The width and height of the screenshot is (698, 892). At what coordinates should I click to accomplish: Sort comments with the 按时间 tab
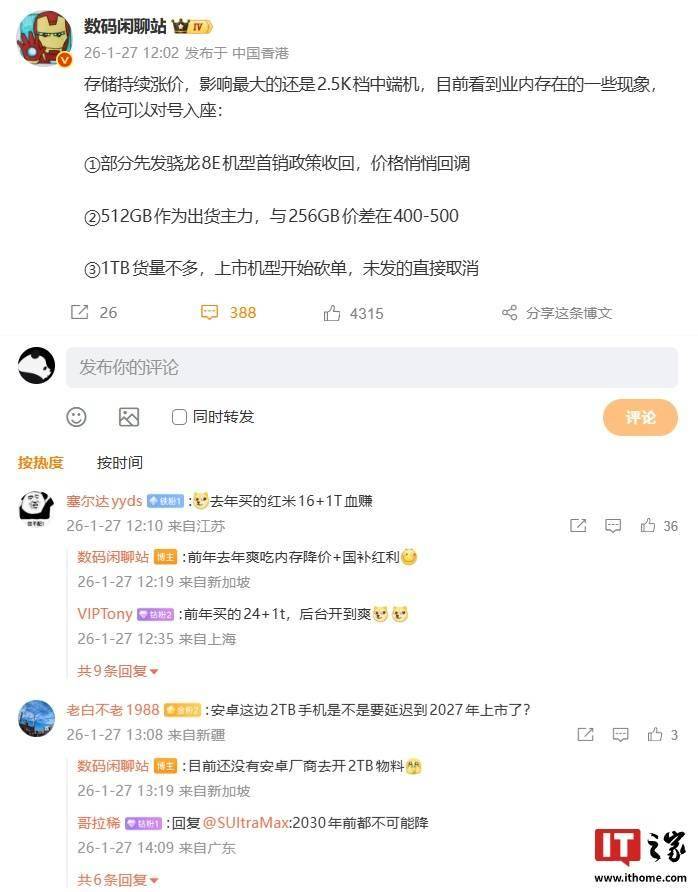[119, 462]
